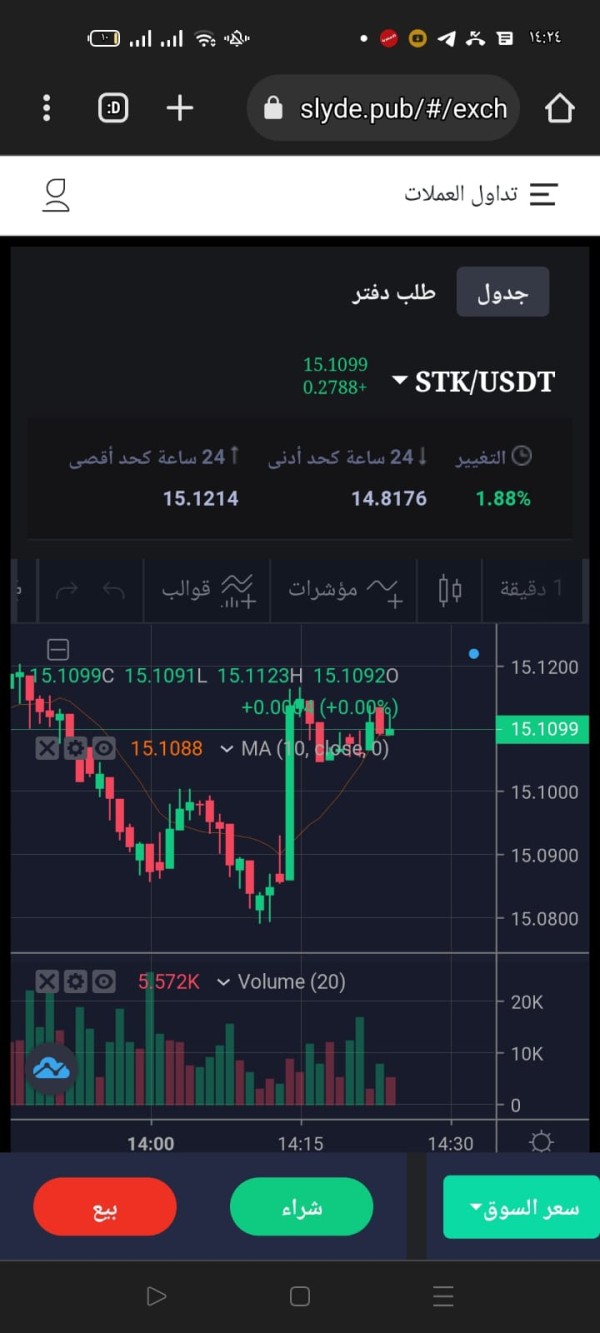Open the user profile icon
This screenshot has height=1333, width=600.
point(56,195)
